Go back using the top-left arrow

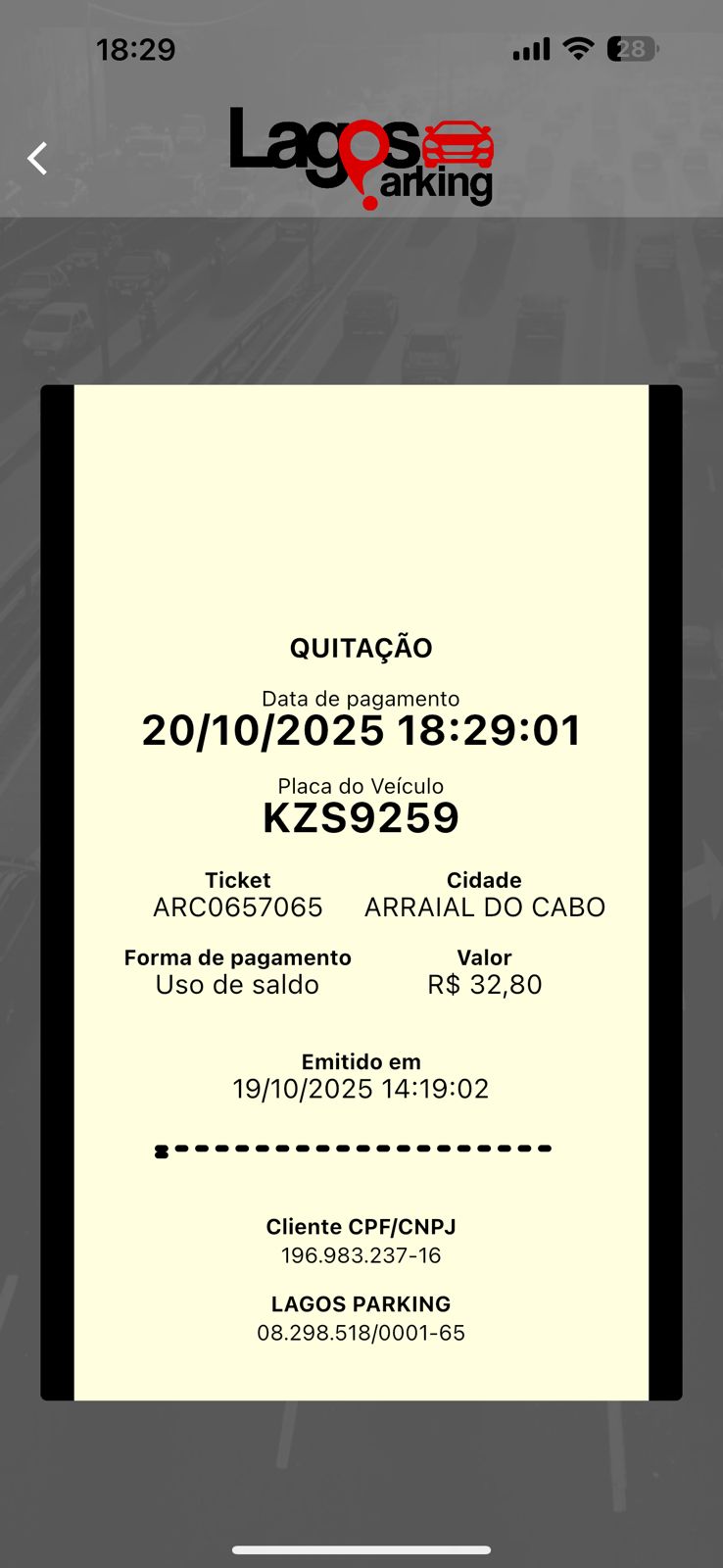[x=37, y=158]
